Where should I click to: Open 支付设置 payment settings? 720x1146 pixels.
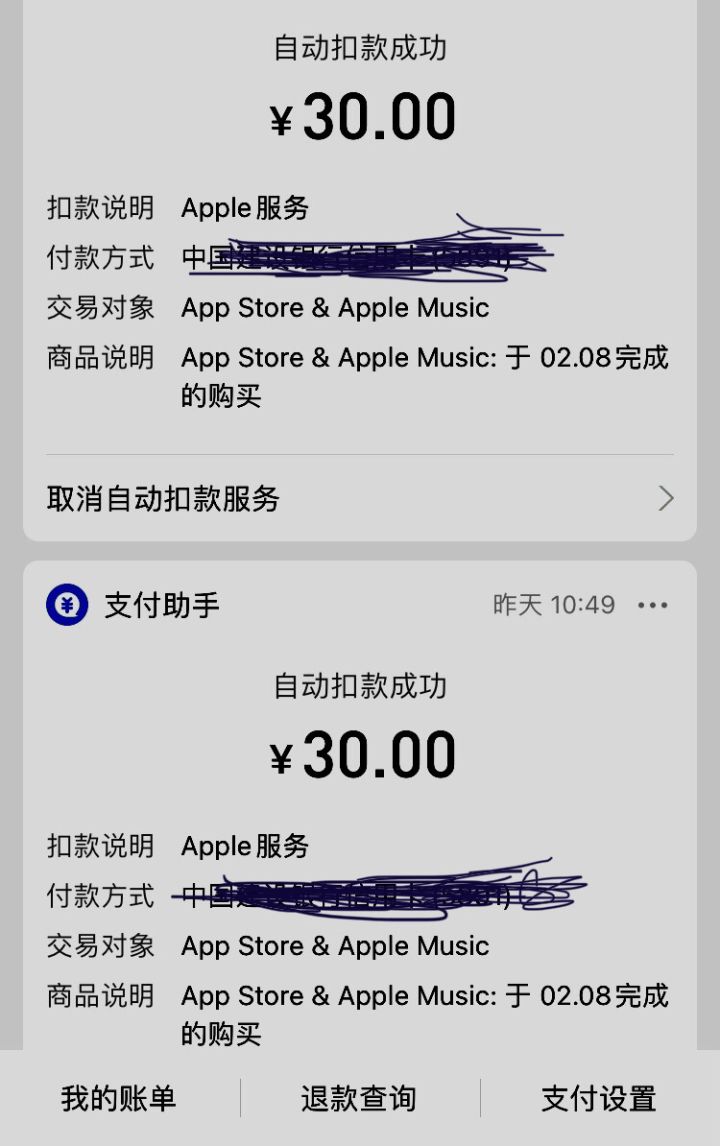click(600, 1098)
